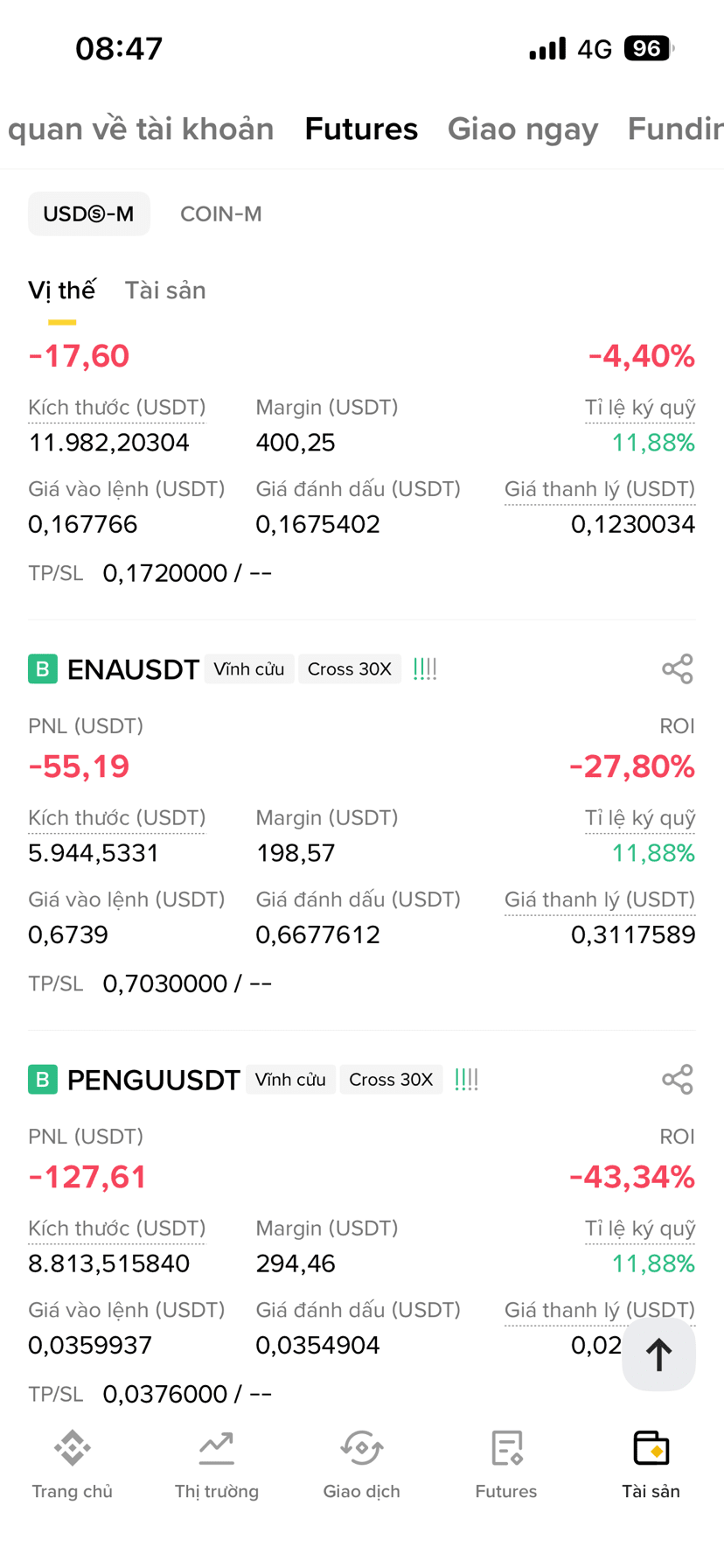Open Giao dịch in bottom navigation
Screen dimensions: 724x1568
(361, 1466)
